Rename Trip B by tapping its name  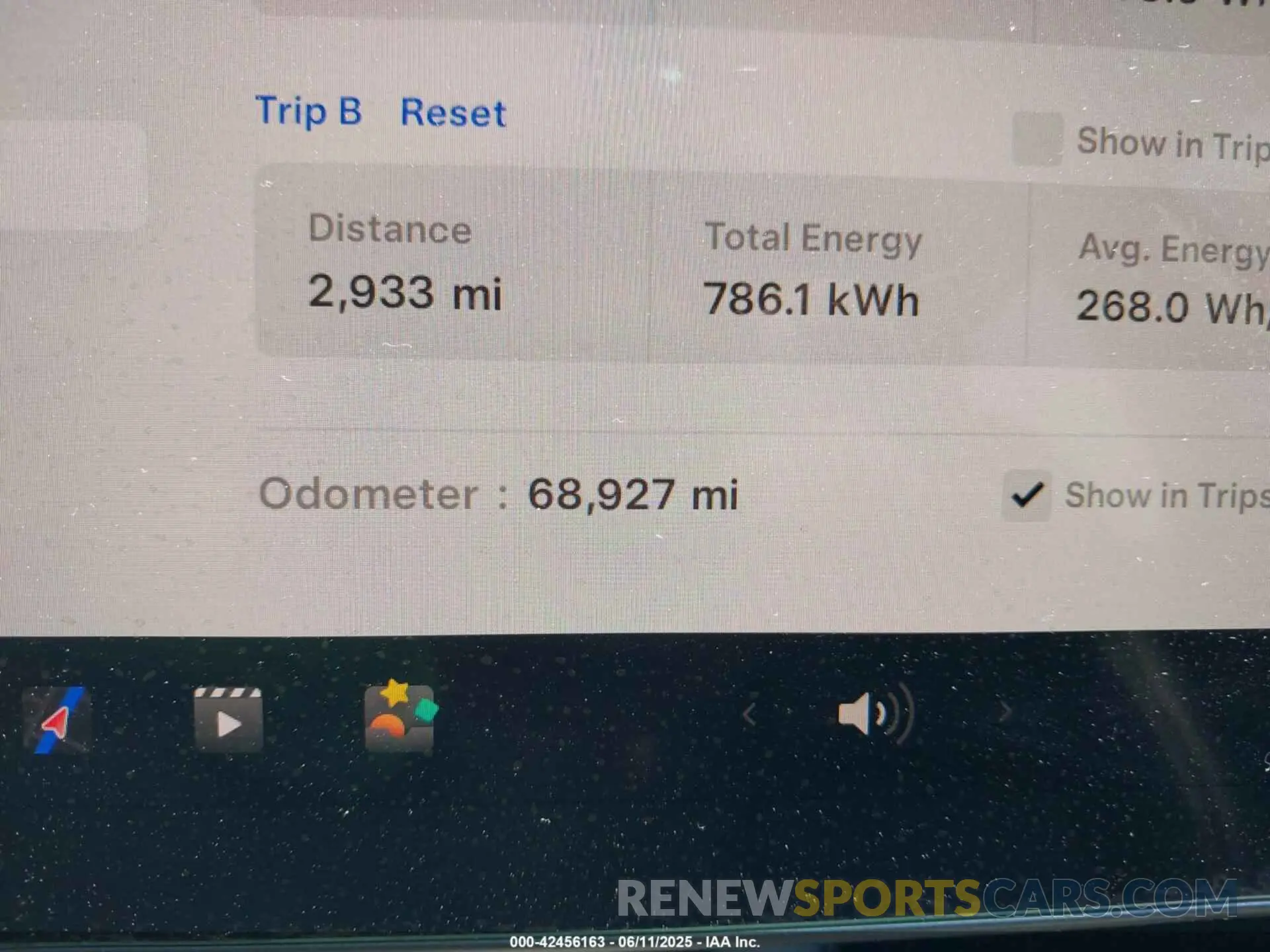[x=309, y=110]
